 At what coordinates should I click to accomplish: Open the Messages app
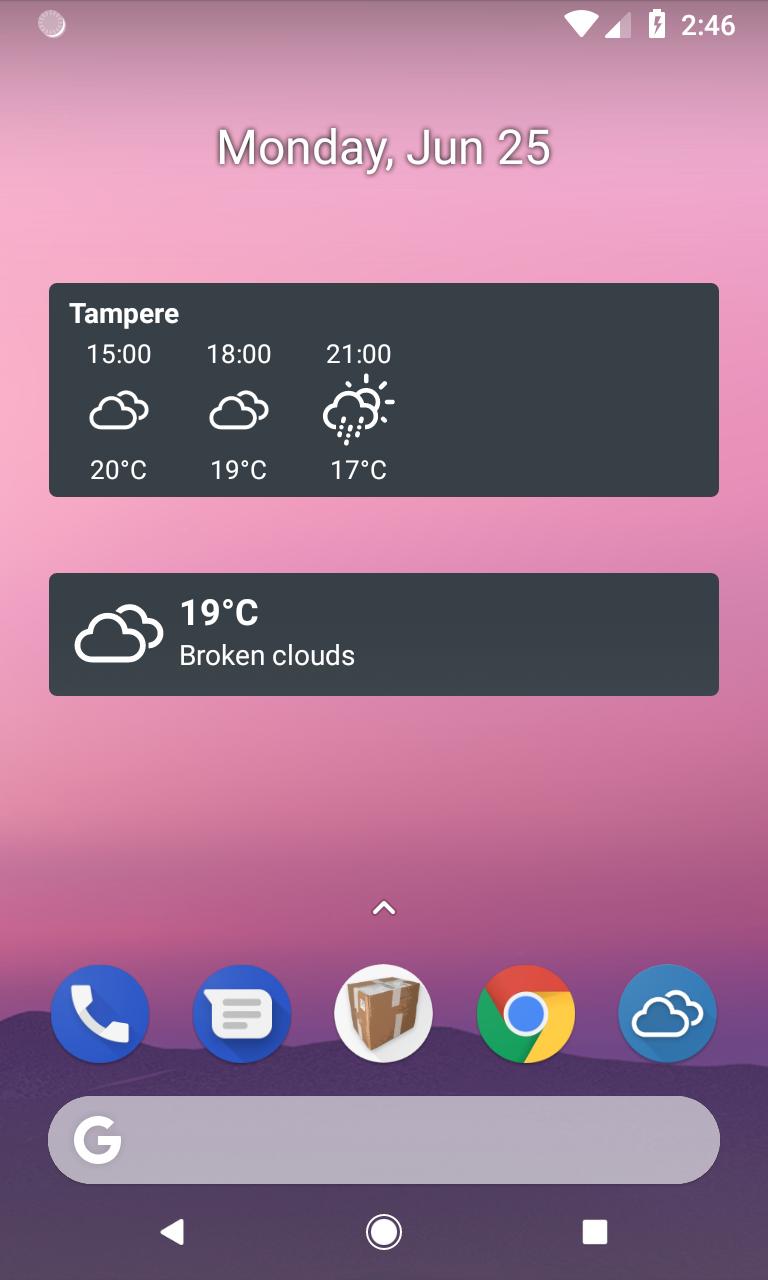(242, 1014)
